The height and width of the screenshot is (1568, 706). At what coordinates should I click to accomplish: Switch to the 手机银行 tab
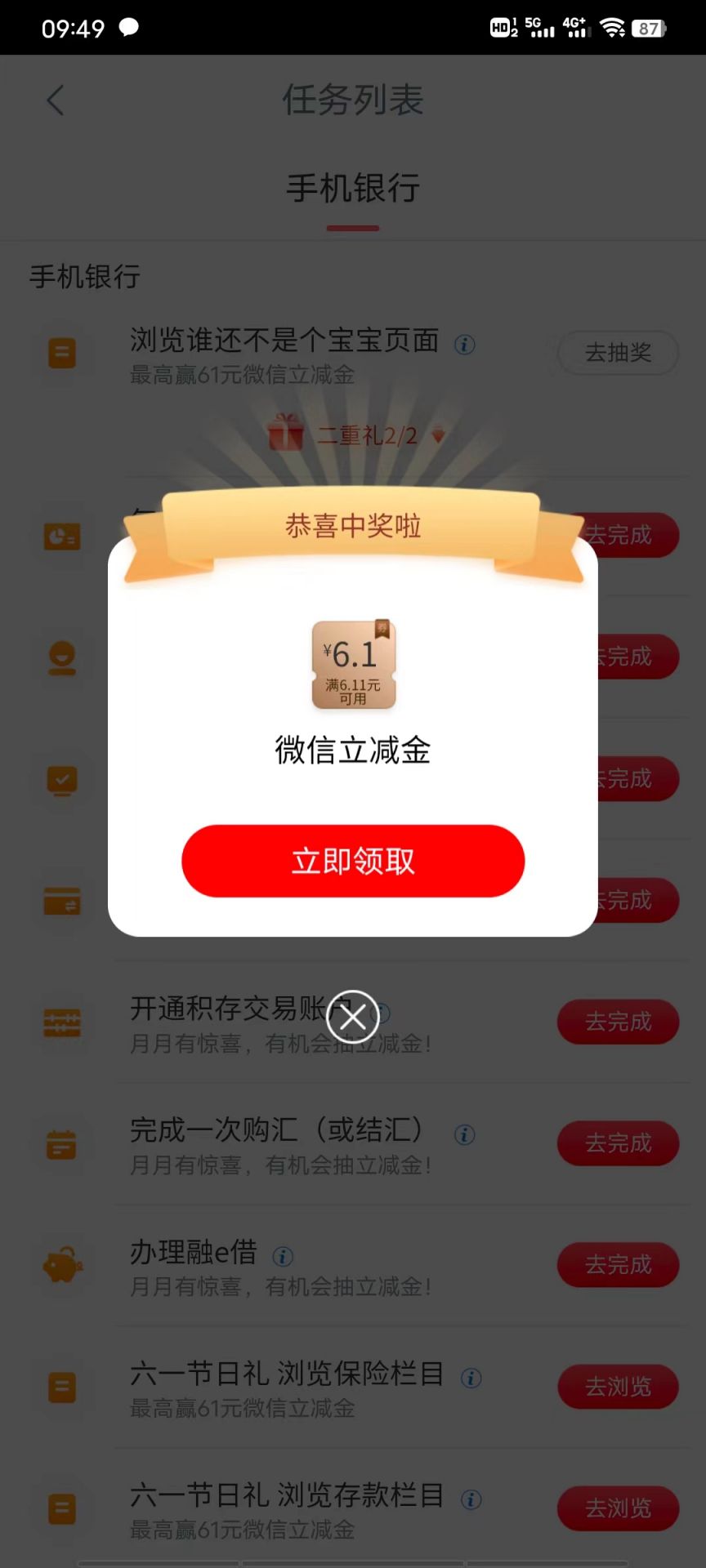pos(352,189)
